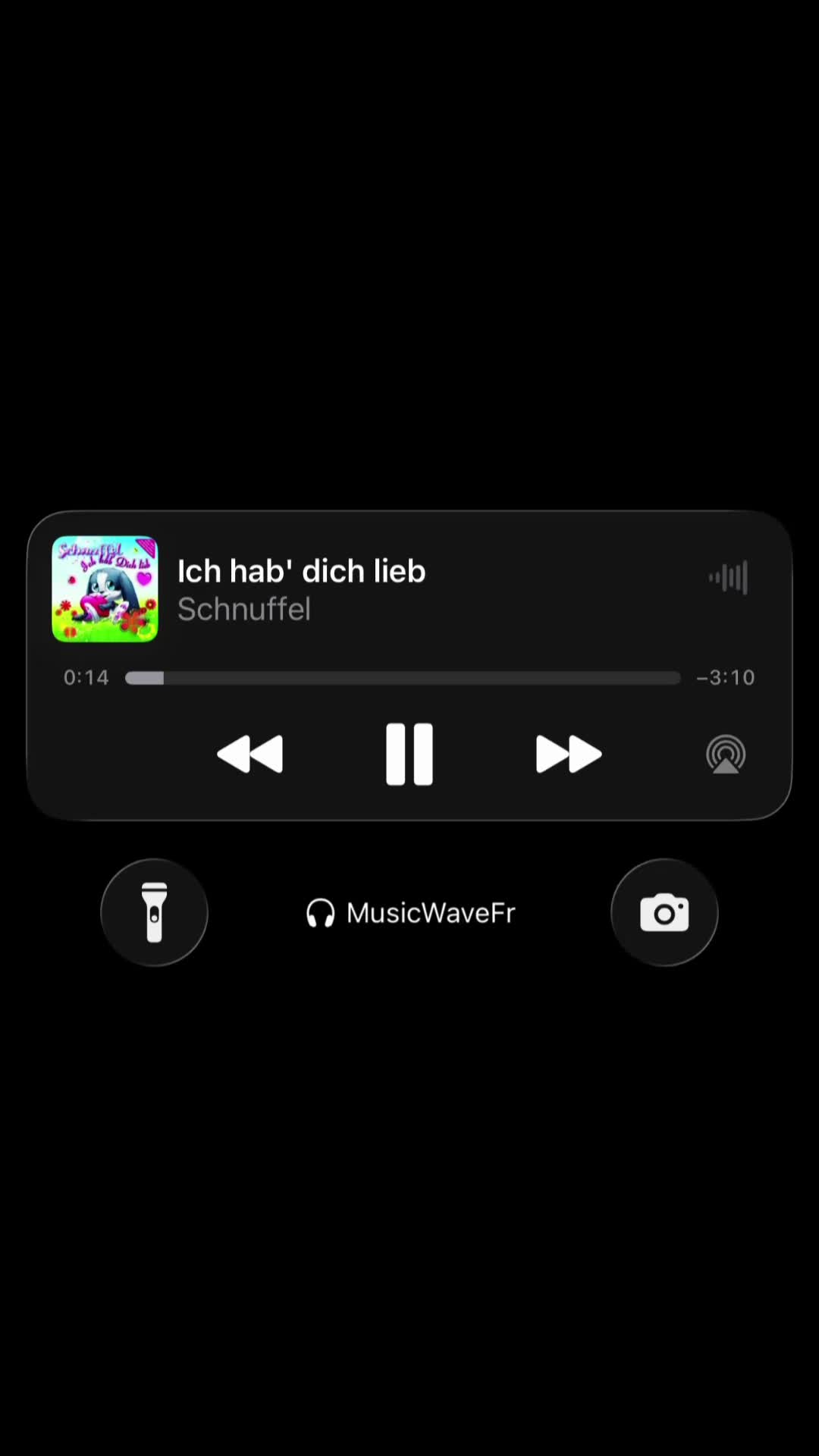Viewport: 819px width, 1456px height.
Task: Tap the playback progress bar
Action: point(403,678)
